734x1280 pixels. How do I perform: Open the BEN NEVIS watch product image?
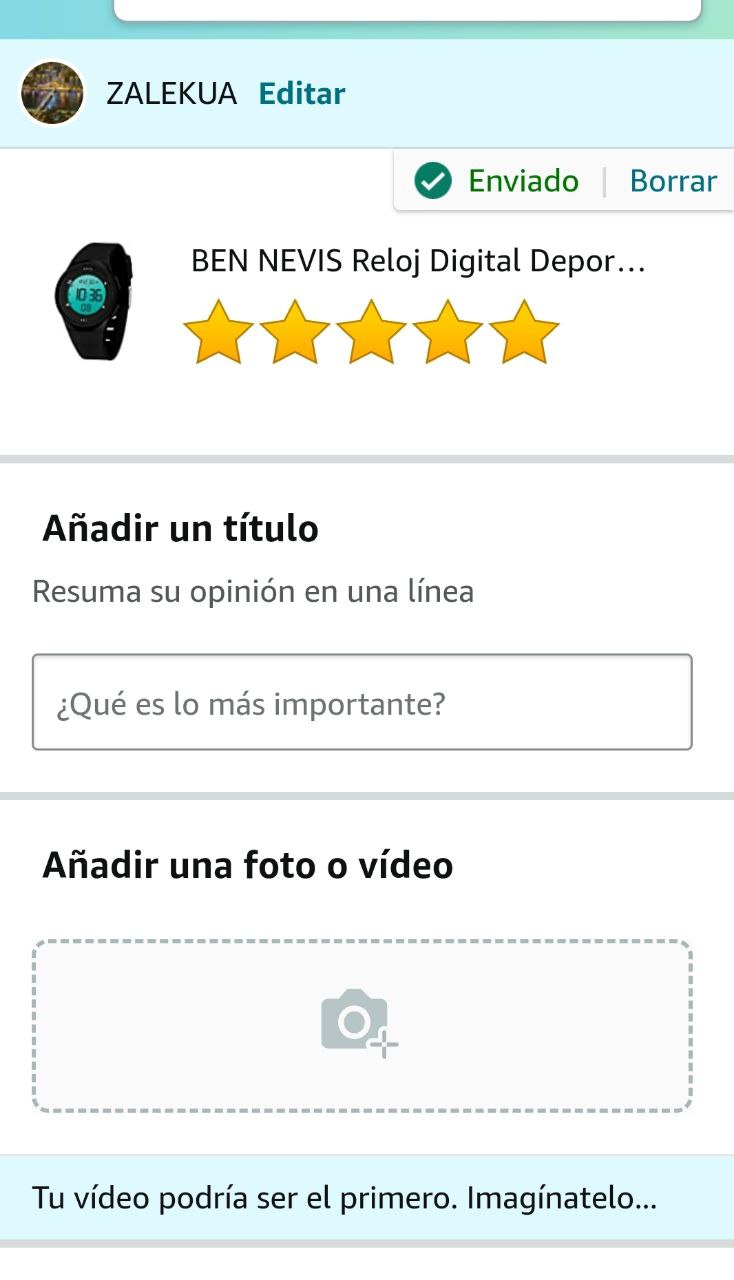93,301
